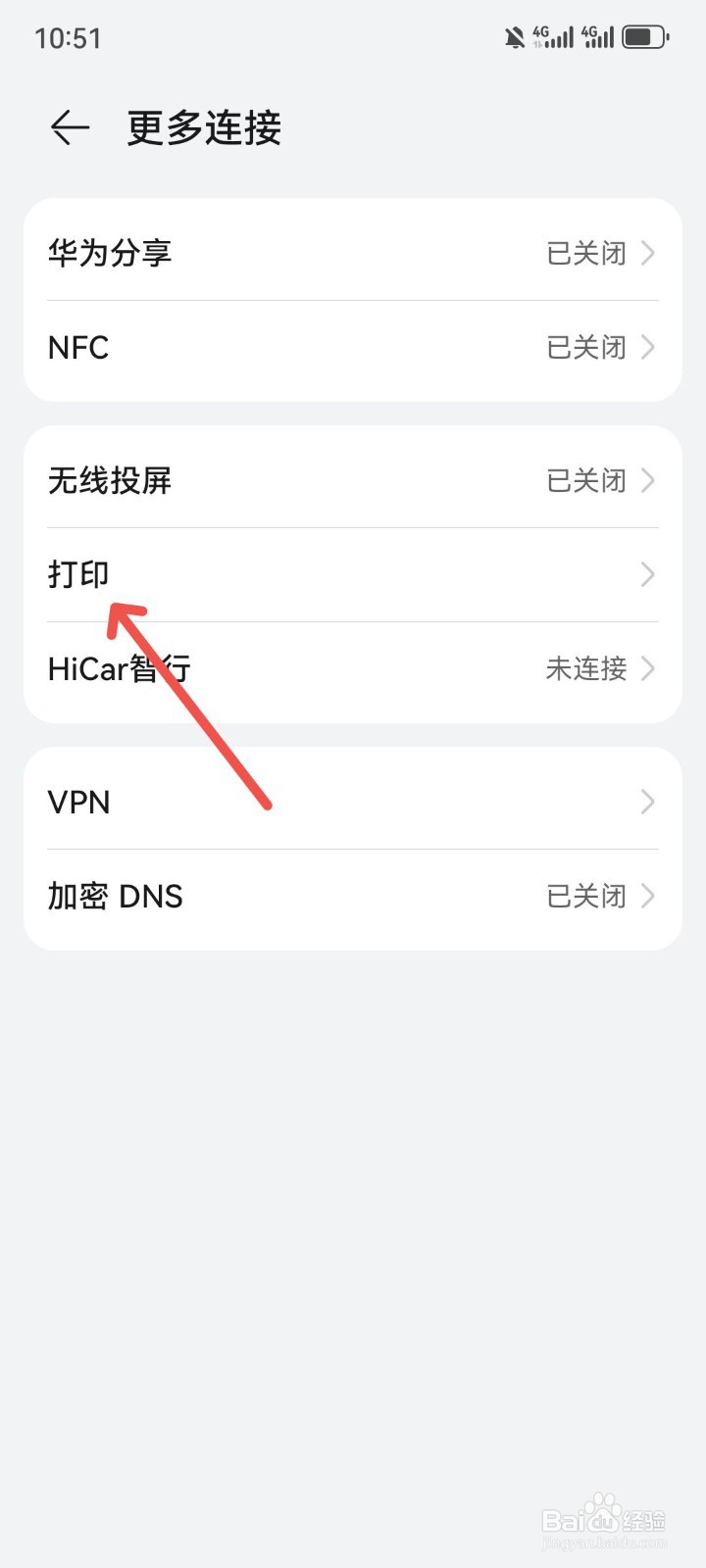Expand the 无线投屏 chevron
This screenshot has height=1568, width=706.
pos(647,480)
